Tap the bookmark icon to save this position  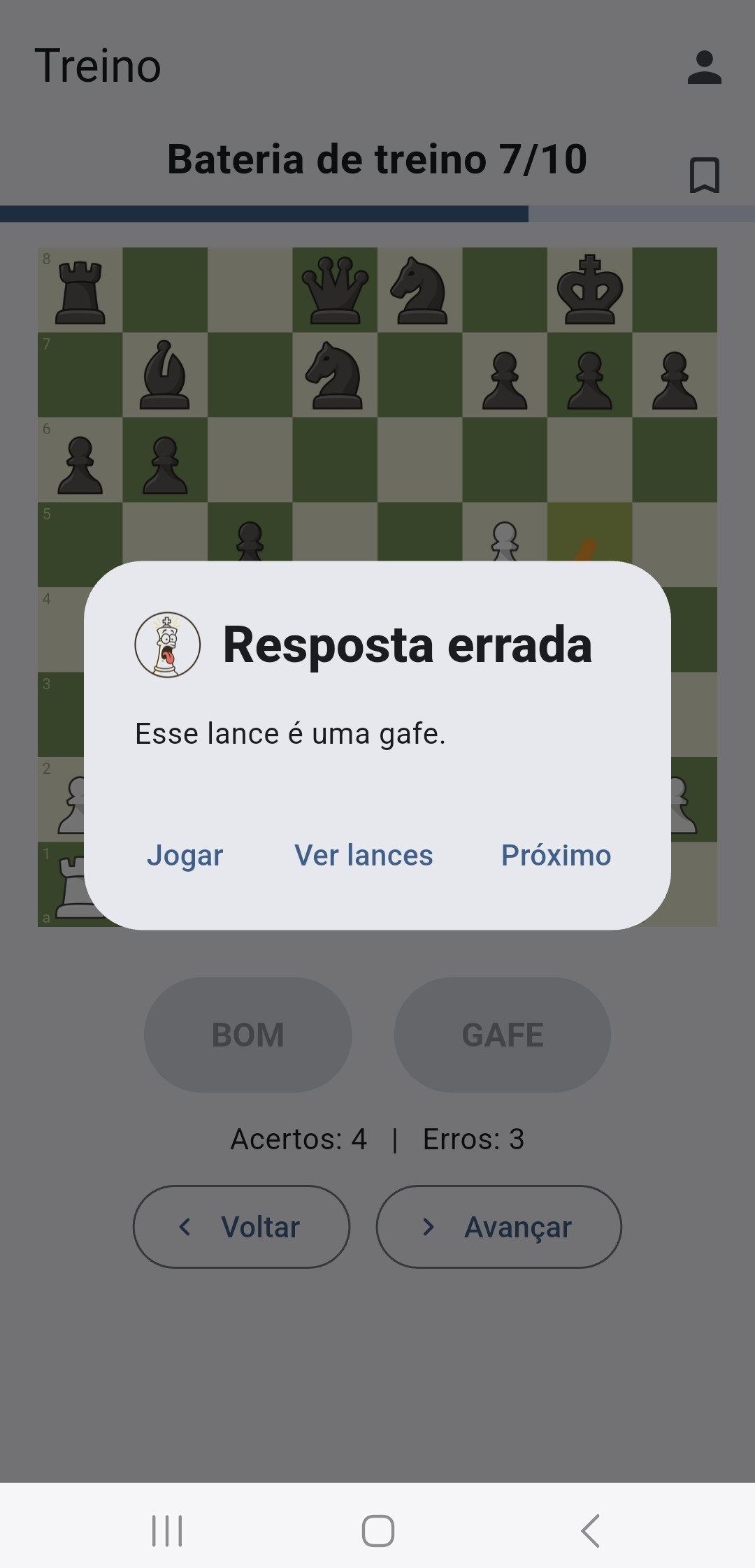[704, 175]
